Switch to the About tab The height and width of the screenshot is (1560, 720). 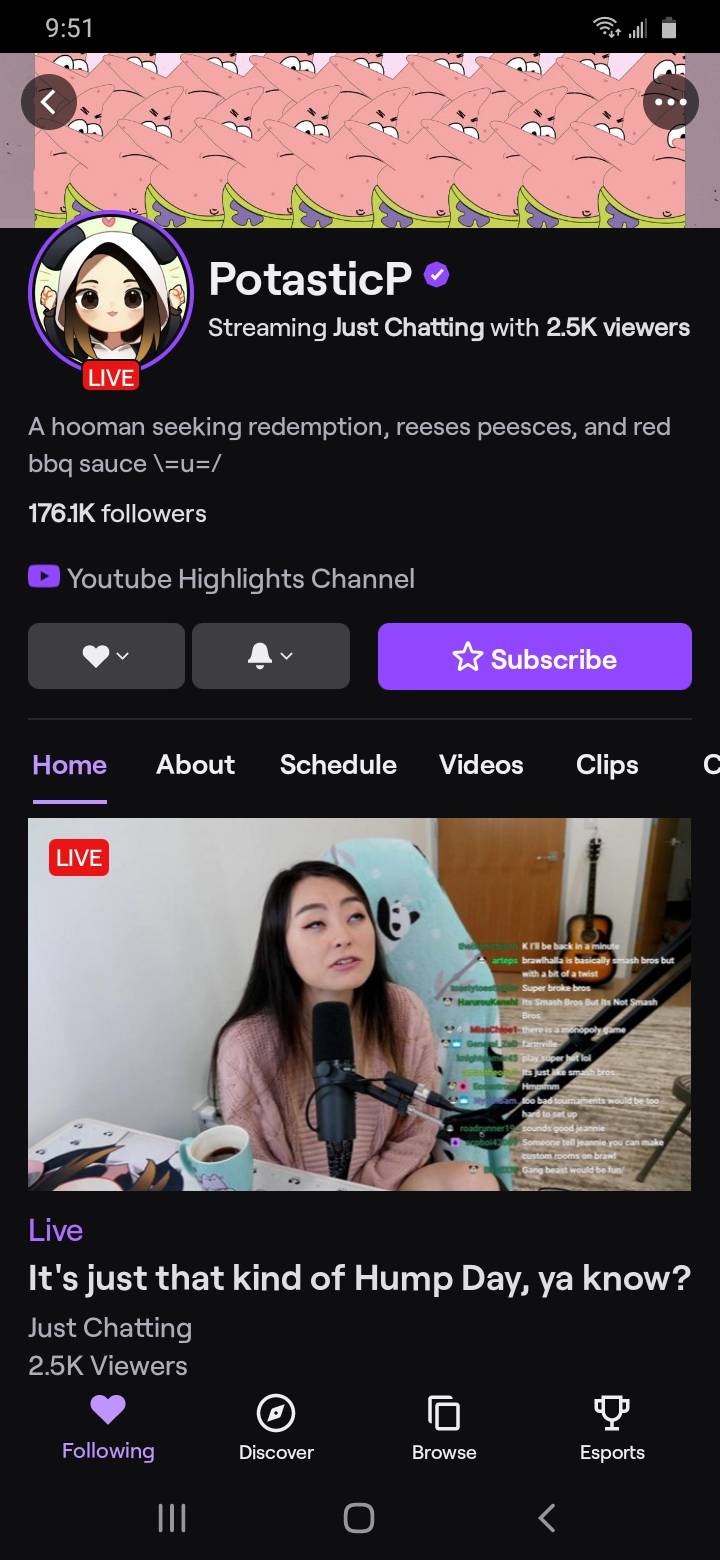point(195,764)
